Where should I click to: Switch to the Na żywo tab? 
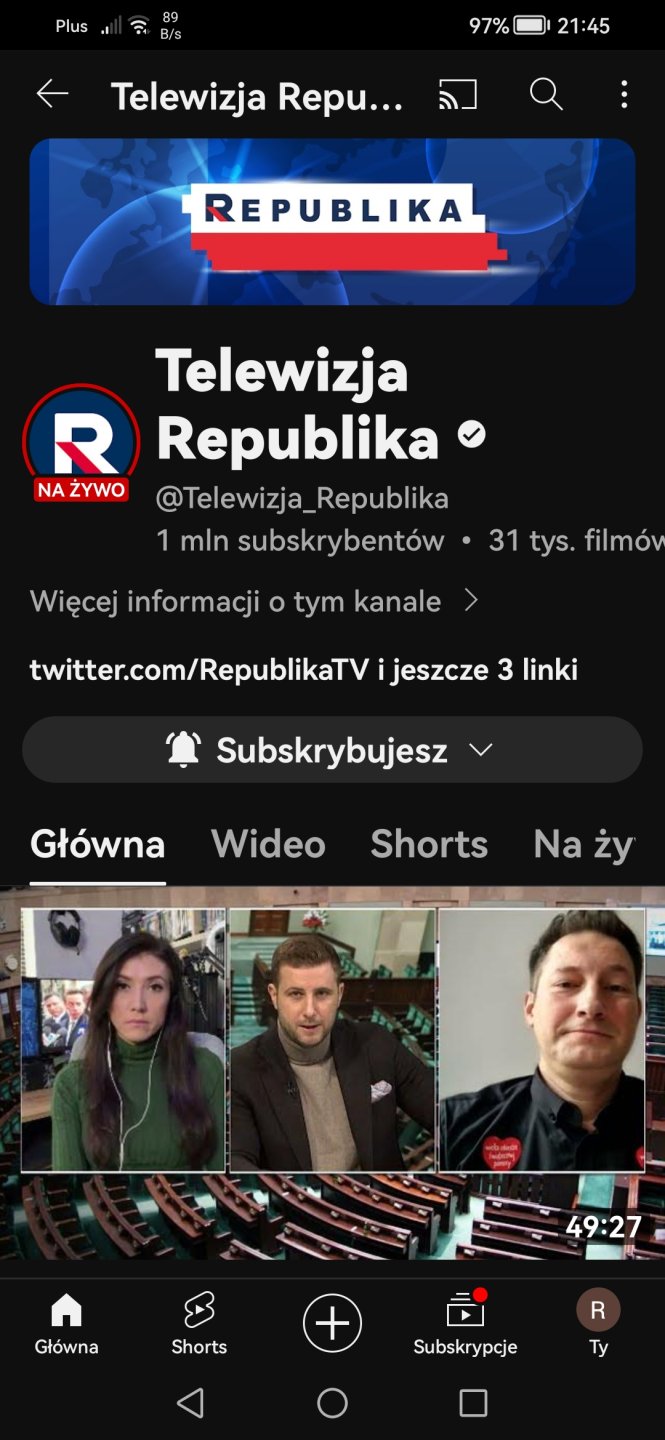pyautogui.click(x=584, y=844)
